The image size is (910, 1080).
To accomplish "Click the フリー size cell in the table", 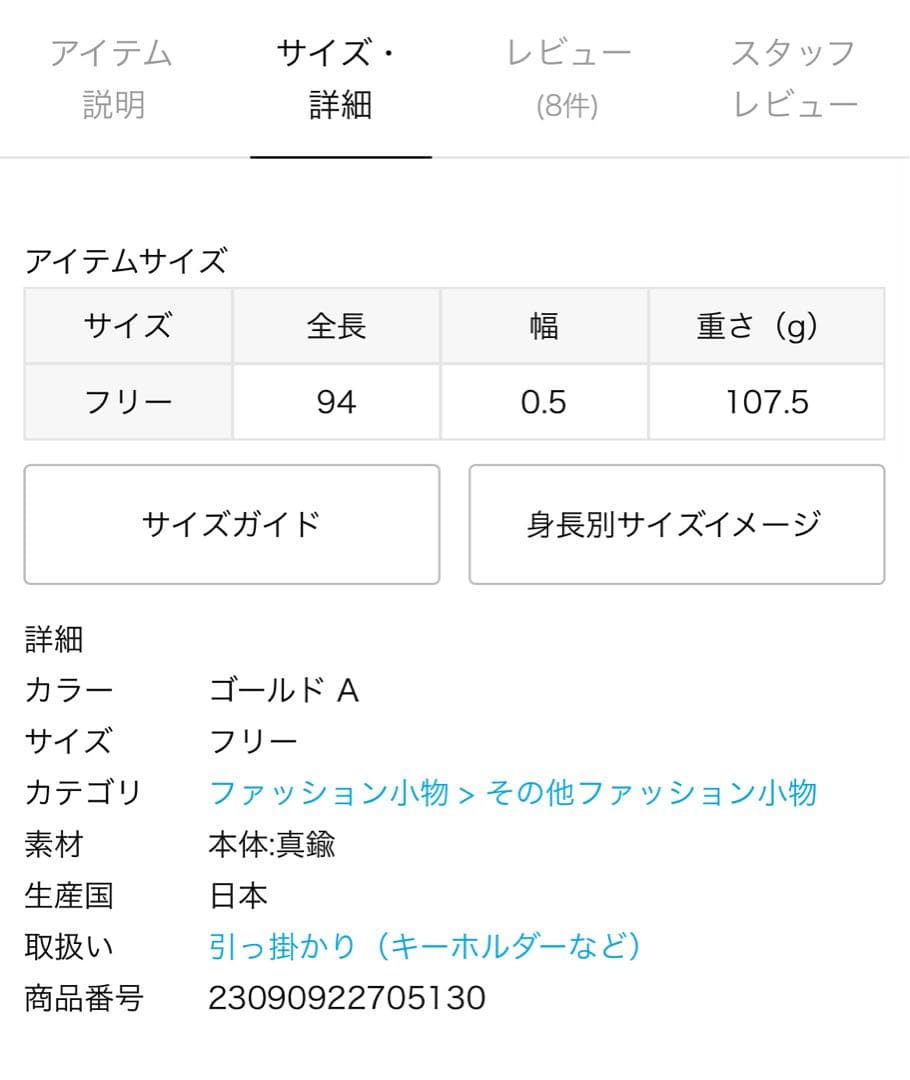I will (x=128, y=402).
